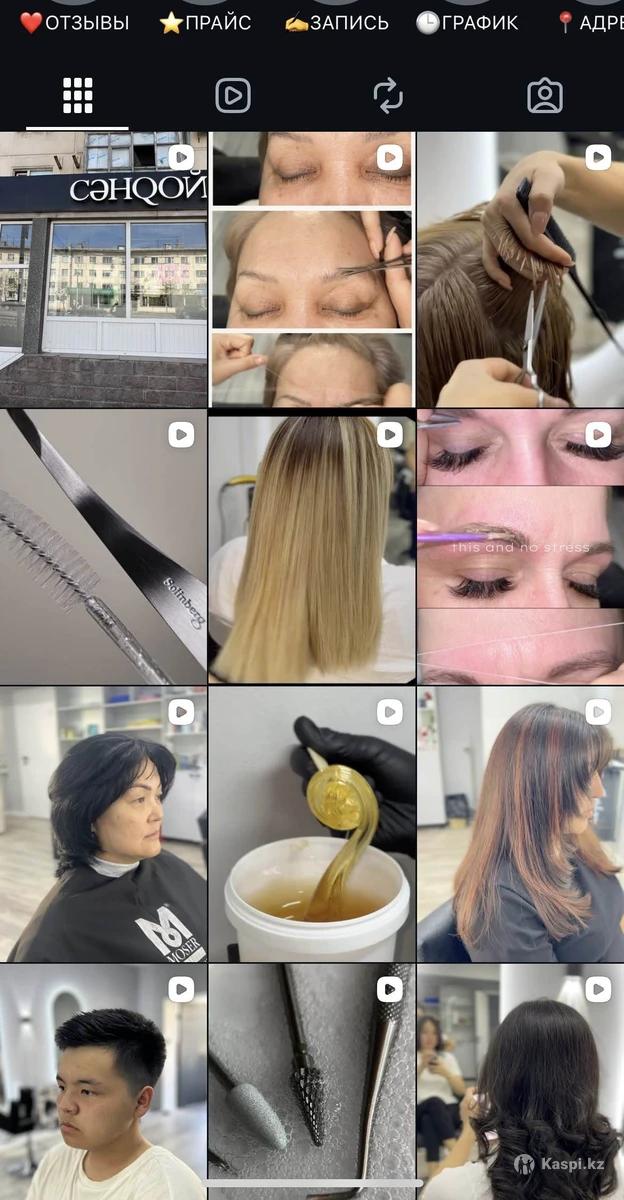Open the ПРАЙС highlight

click(x=205, y=22)
